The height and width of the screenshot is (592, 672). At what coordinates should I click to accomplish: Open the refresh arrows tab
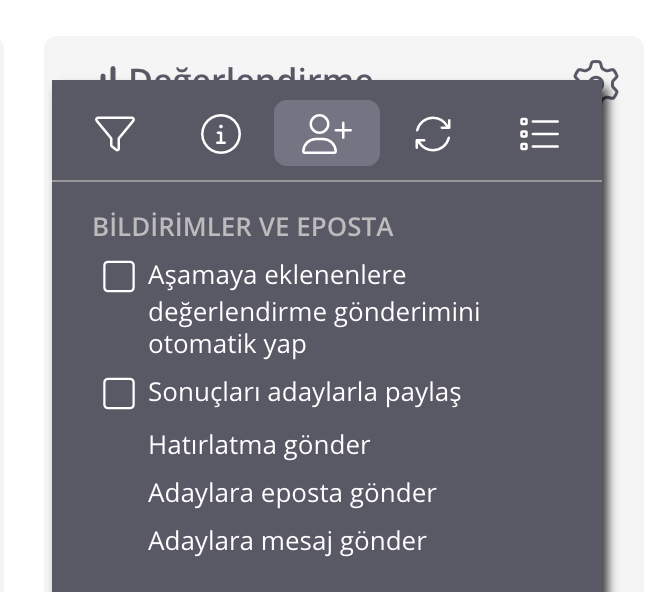click(x=433, y=133)
